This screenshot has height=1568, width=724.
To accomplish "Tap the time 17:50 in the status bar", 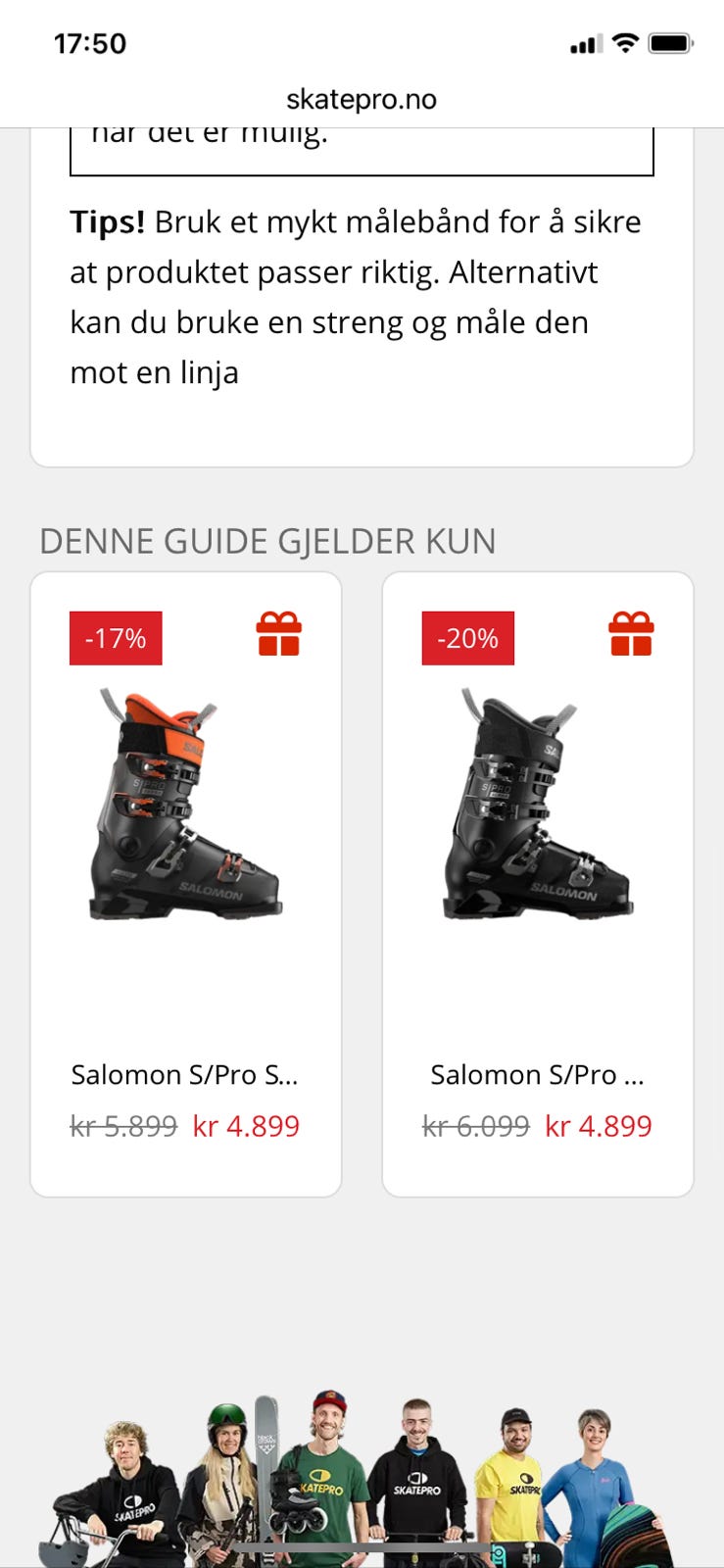I will tap(89, 43).
